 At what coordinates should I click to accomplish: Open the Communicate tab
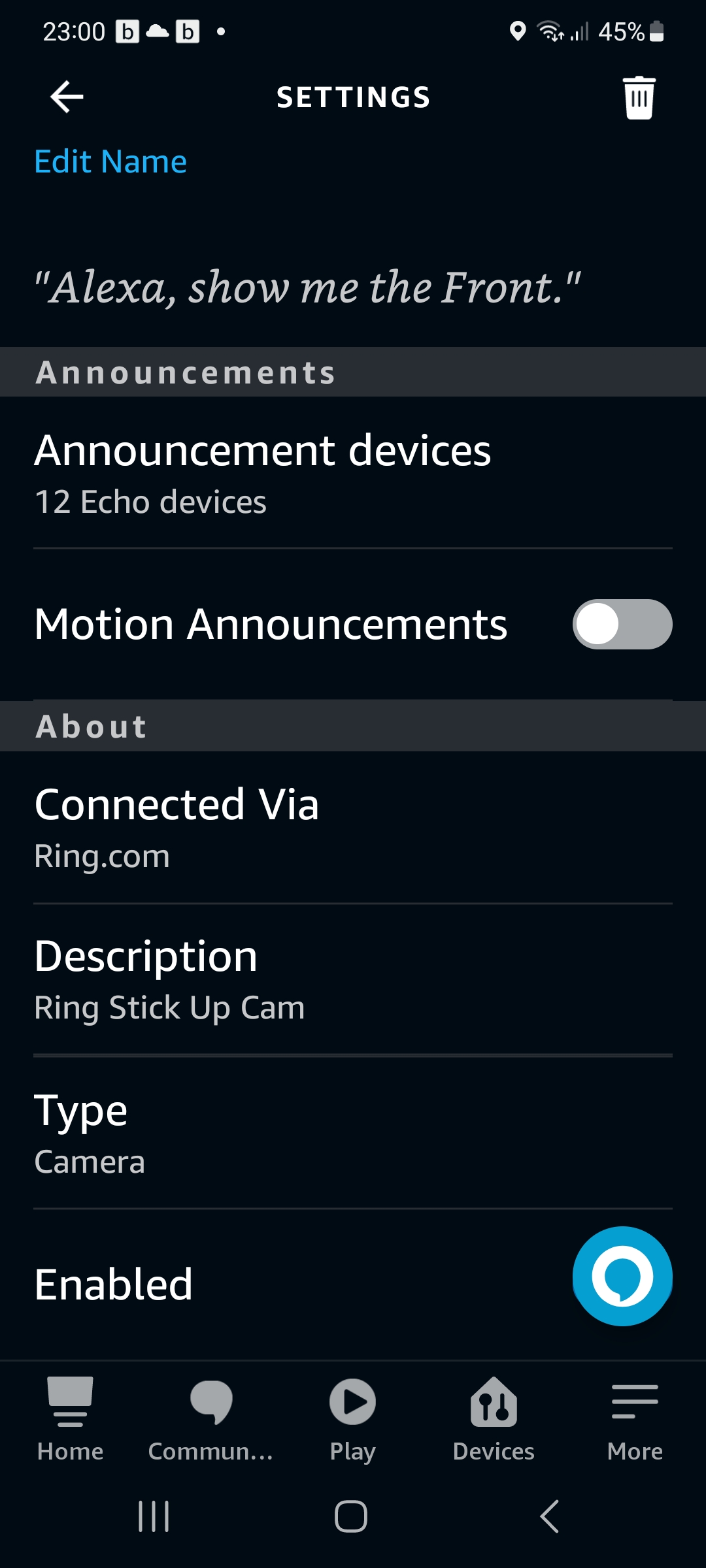[x=210, y=1418]
